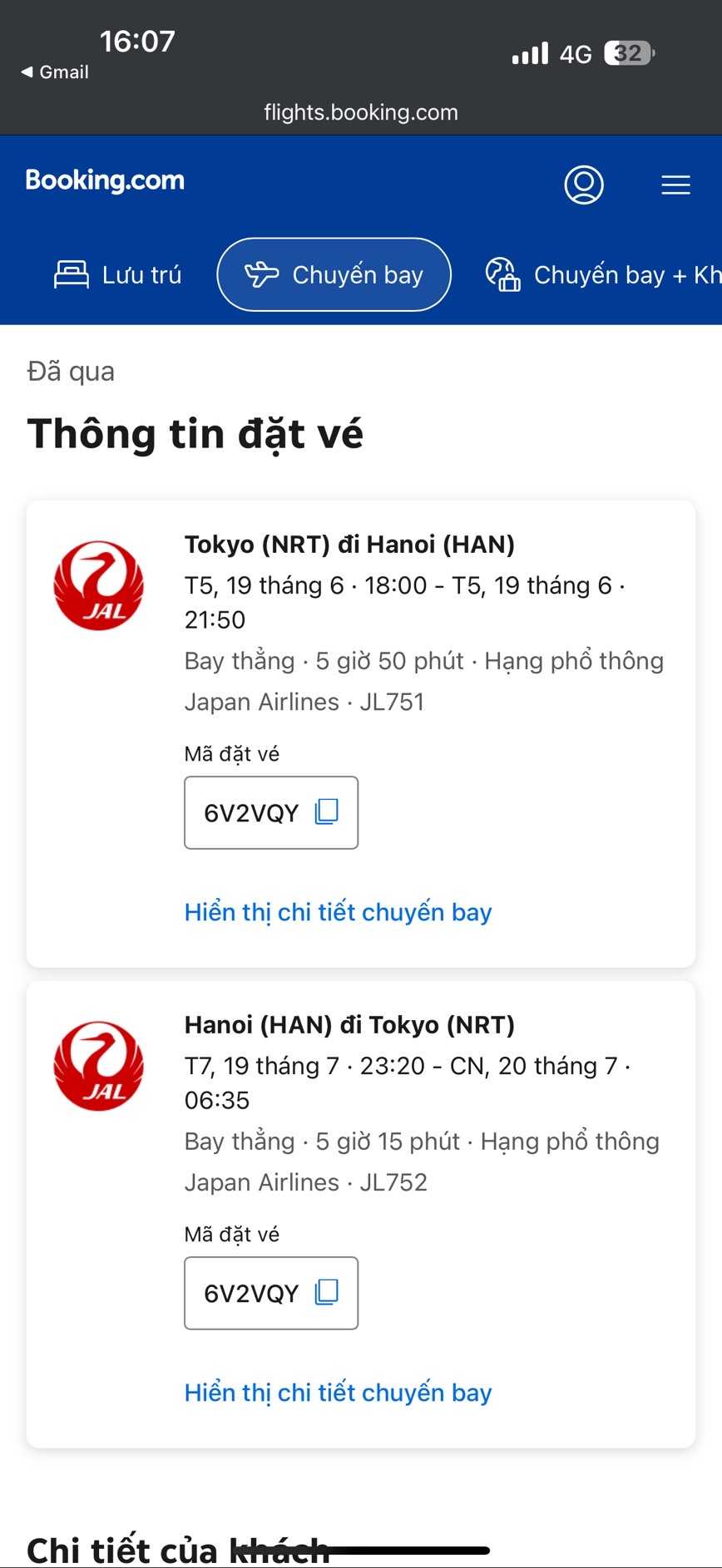Return to the Gmail app

tap(55, 72)
